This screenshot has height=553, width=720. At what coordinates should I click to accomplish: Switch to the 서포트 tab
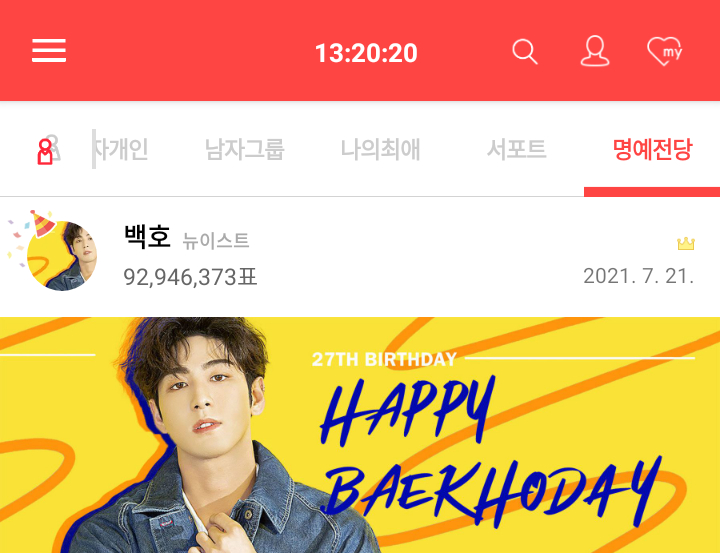point(516,150)
